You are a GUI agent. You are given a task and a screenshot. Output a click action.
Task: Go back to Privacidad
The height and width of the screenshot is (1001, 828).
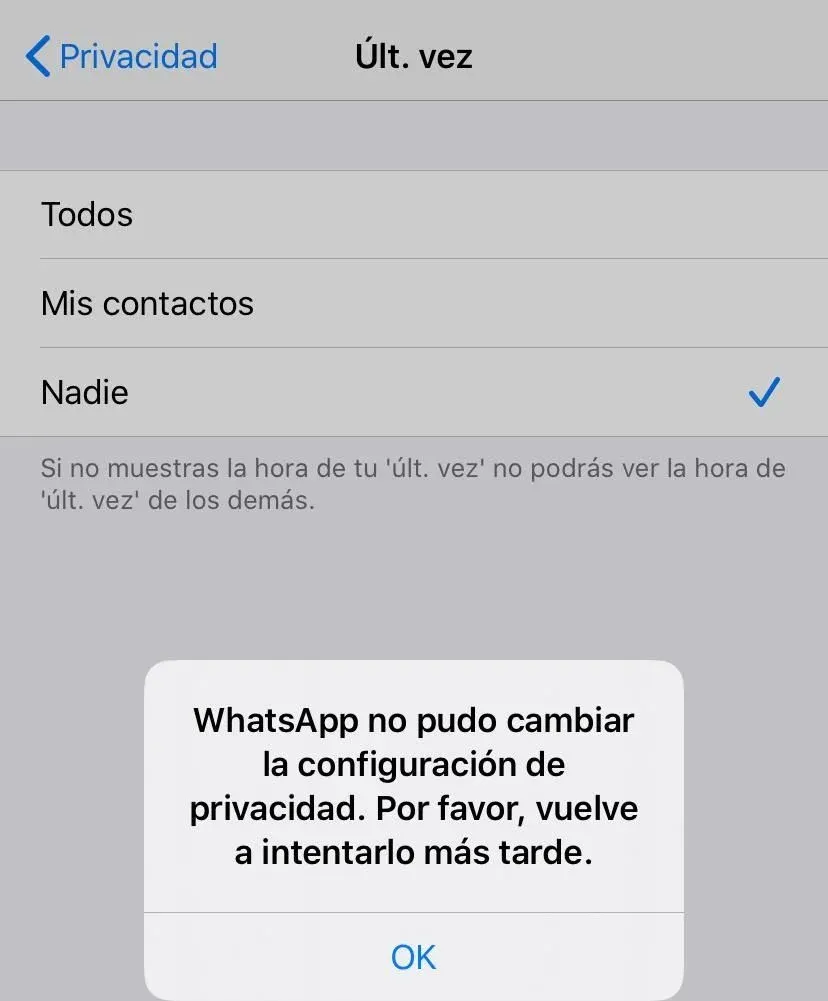122,56
